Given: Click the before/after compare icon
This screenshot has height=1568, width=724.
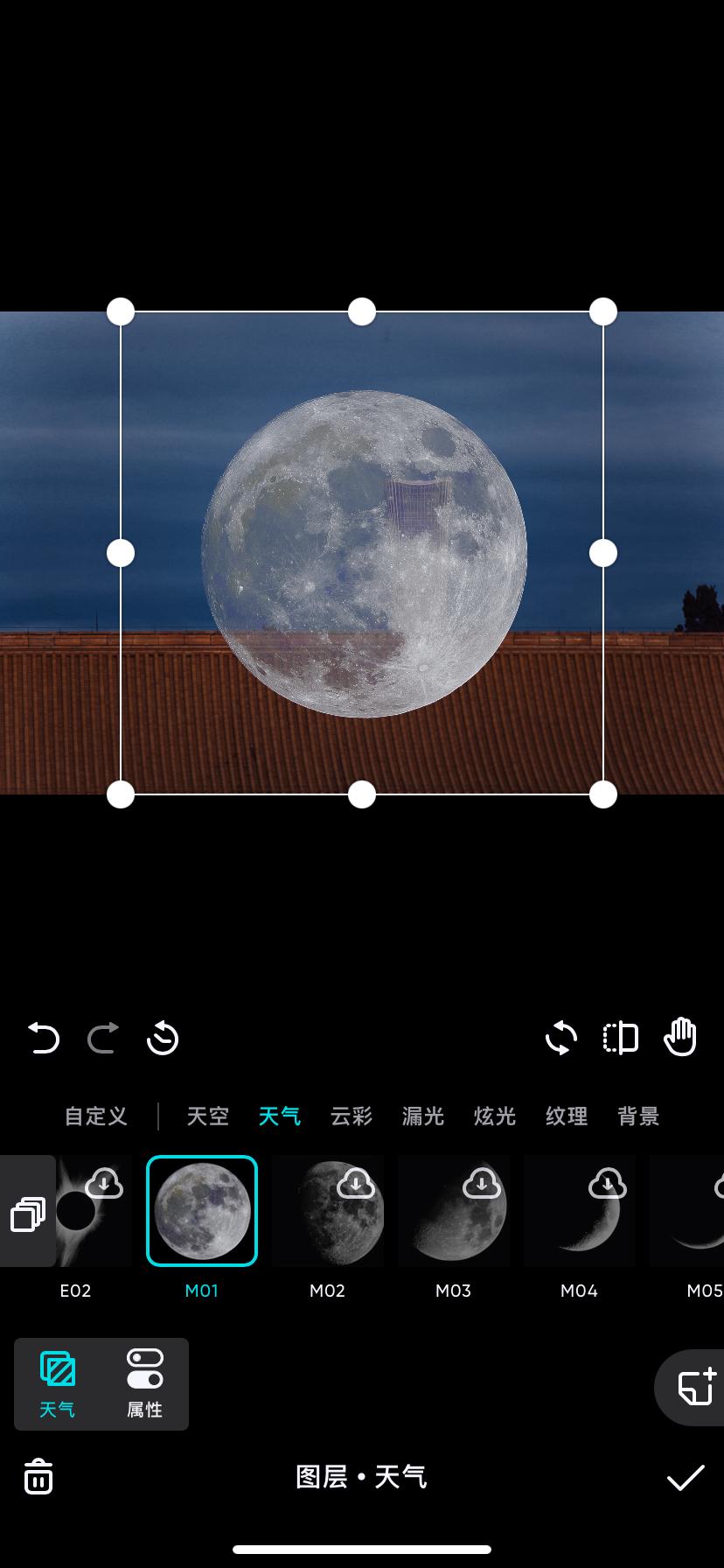Looking at the screenshot, I should click(621, 1038).
